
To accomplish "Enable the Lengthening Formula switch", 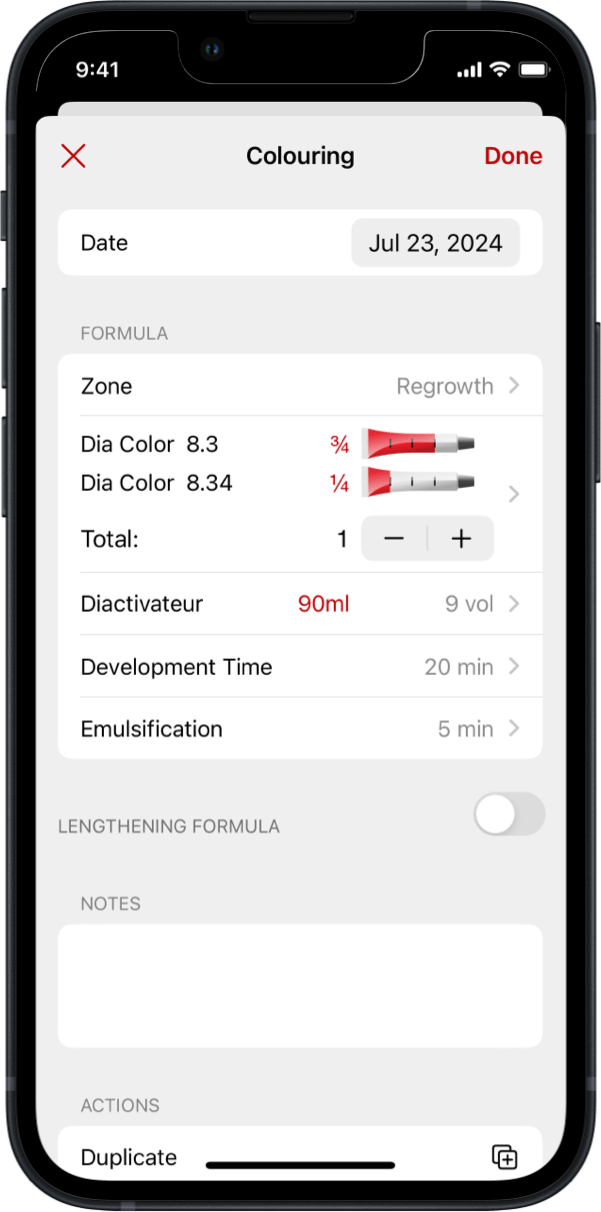I will [509, 815].
